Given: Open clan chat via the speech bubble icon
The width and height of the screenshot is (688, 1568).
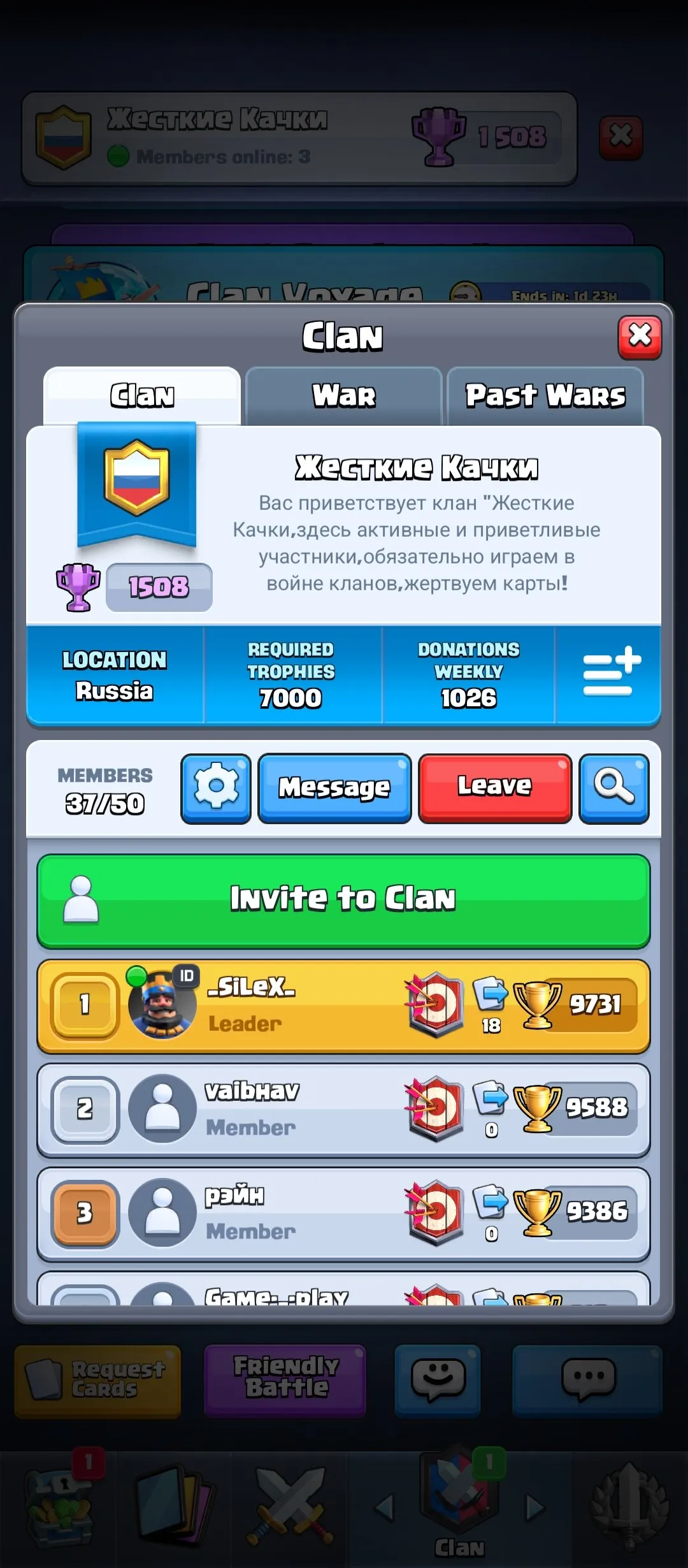Looking at the screenshot, I should 588,1379.
